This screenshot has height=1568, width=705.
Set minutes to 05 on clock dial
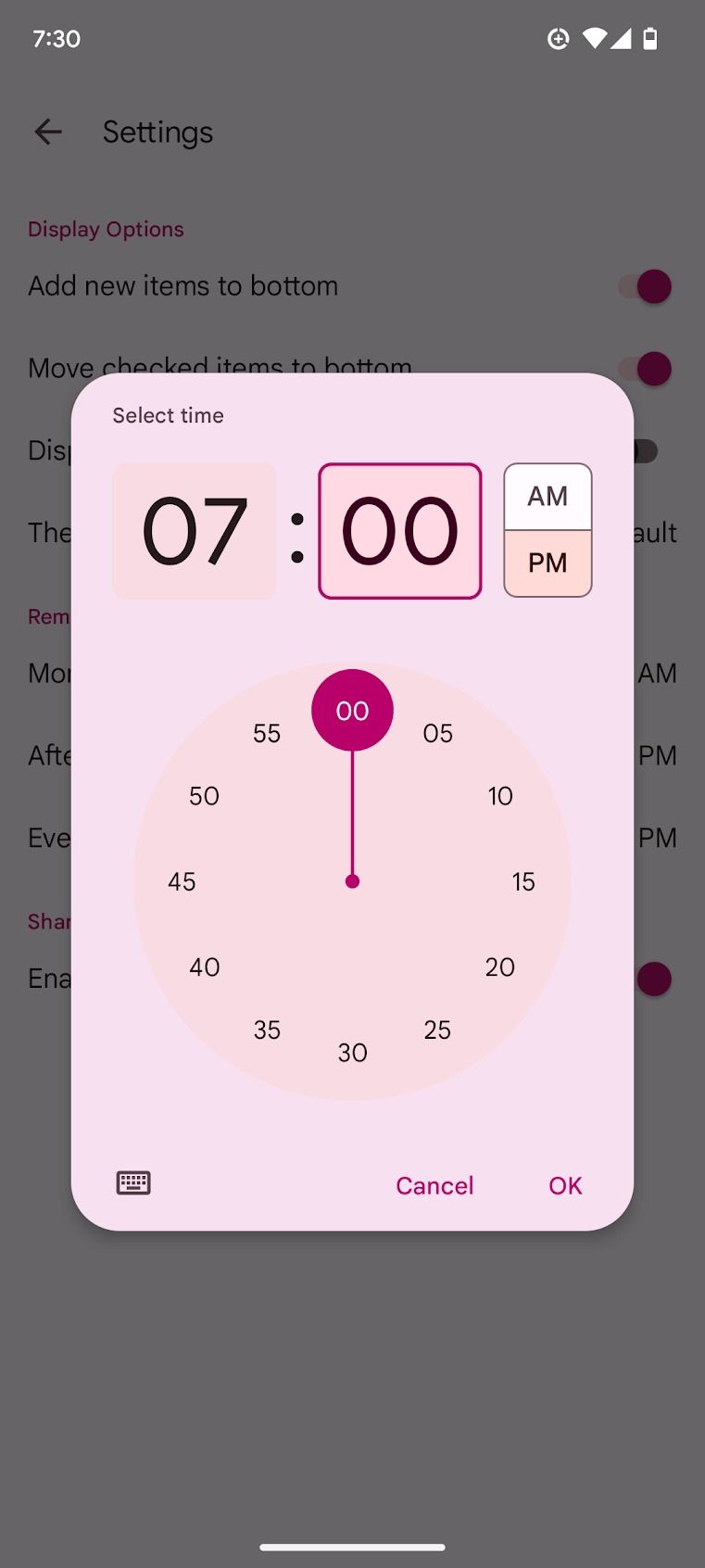pos(438,733)
